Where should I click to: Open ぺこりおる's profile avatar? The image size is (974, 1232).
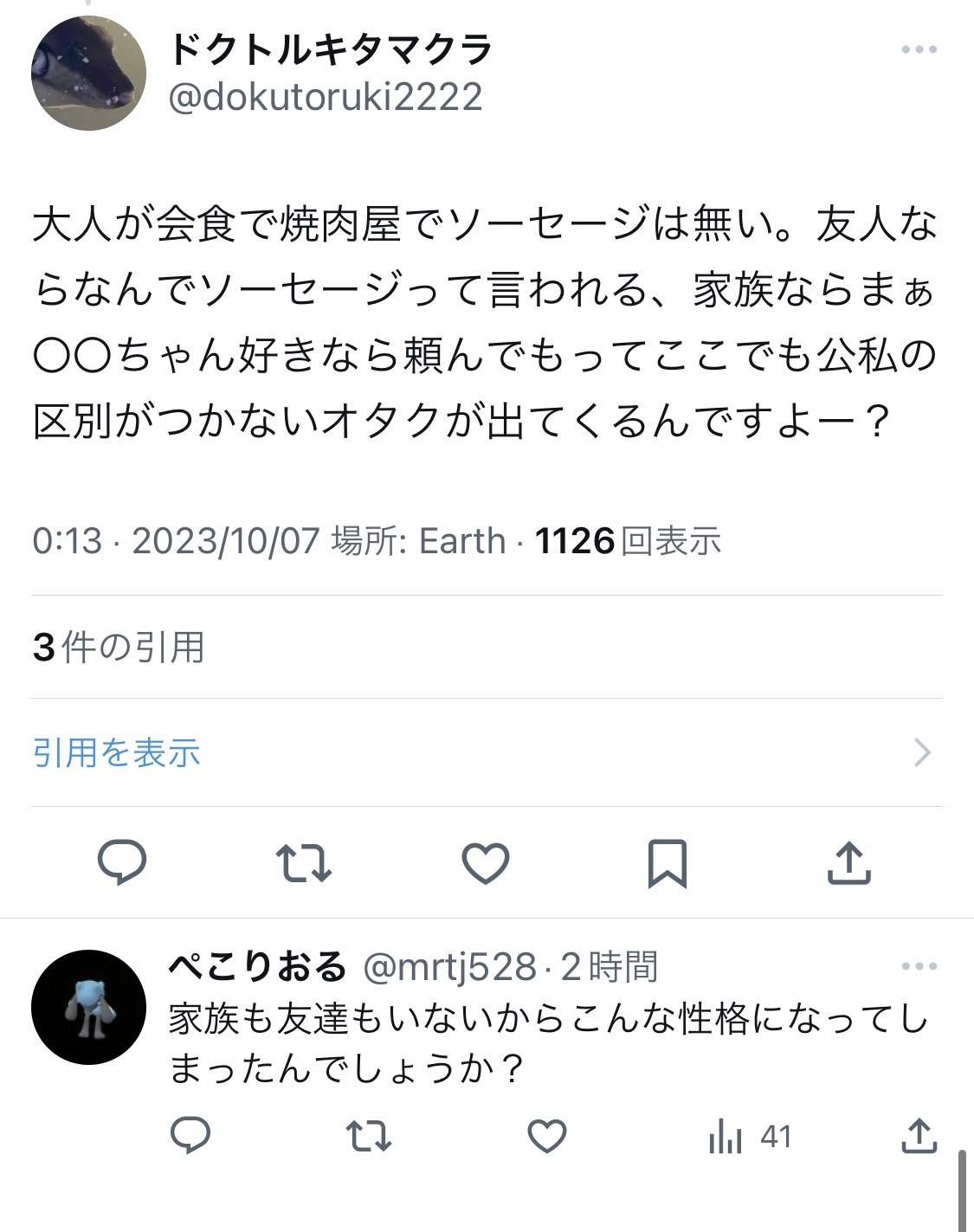tap(88, 1007)
